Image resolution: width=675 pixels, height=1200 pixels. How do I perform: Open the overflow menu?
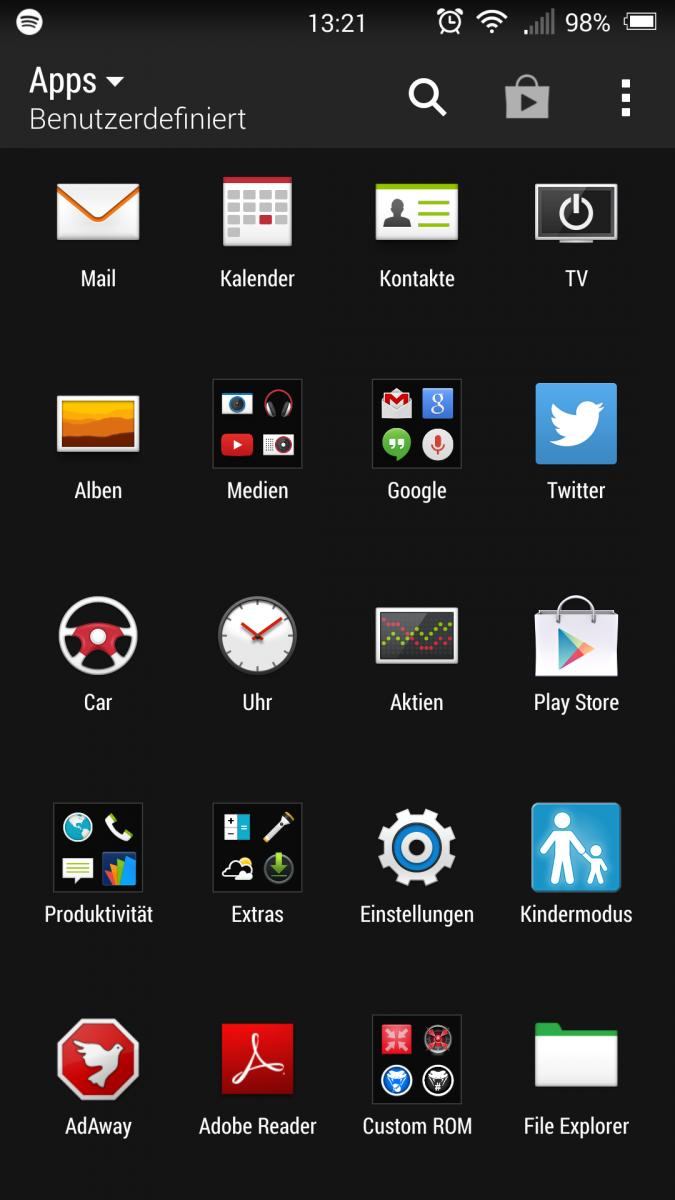pos(625,98)
